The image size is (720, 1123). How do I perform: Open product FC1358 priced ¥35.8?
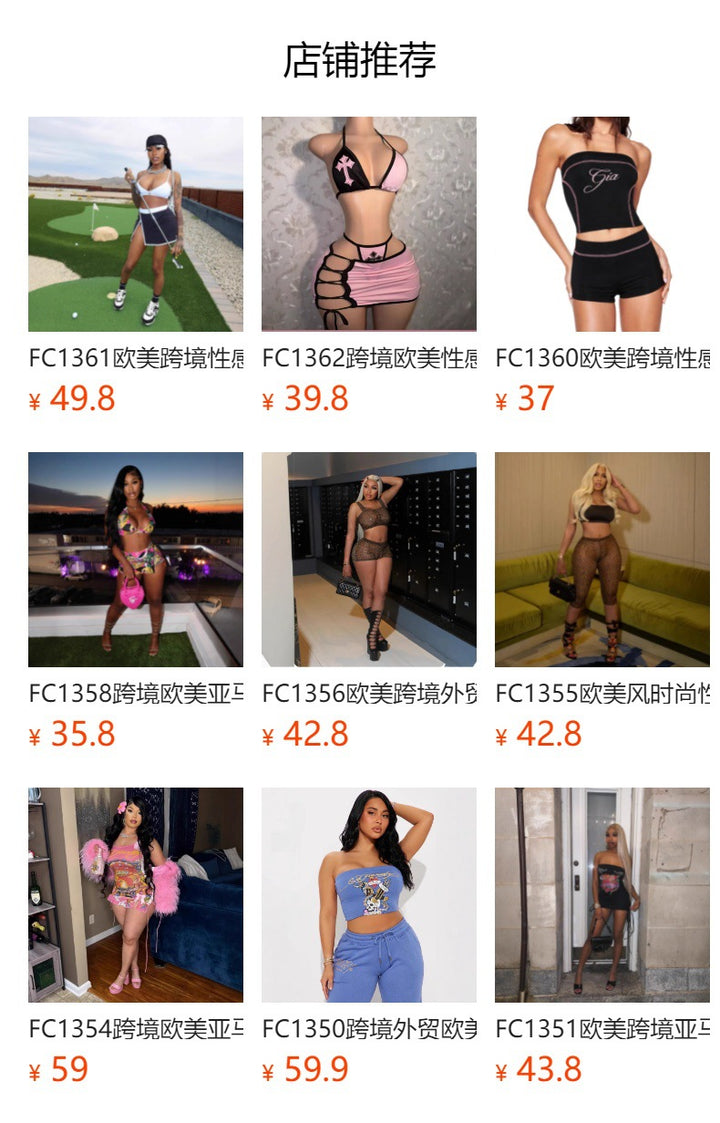coord(135,560)
